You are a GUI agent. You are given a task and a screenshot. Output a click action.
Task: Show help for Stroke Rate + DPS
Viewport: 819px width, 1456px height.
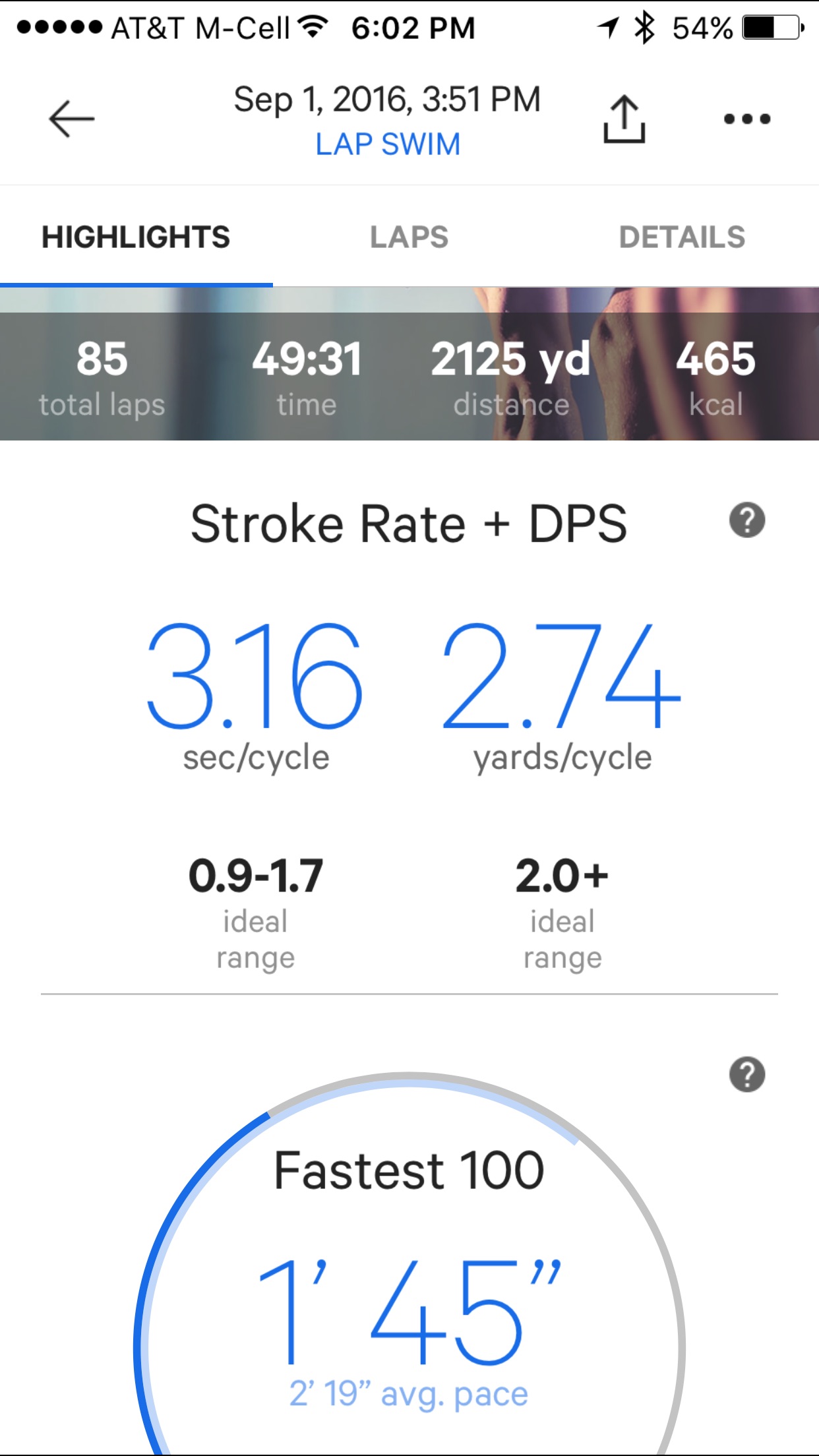(746, 521)
